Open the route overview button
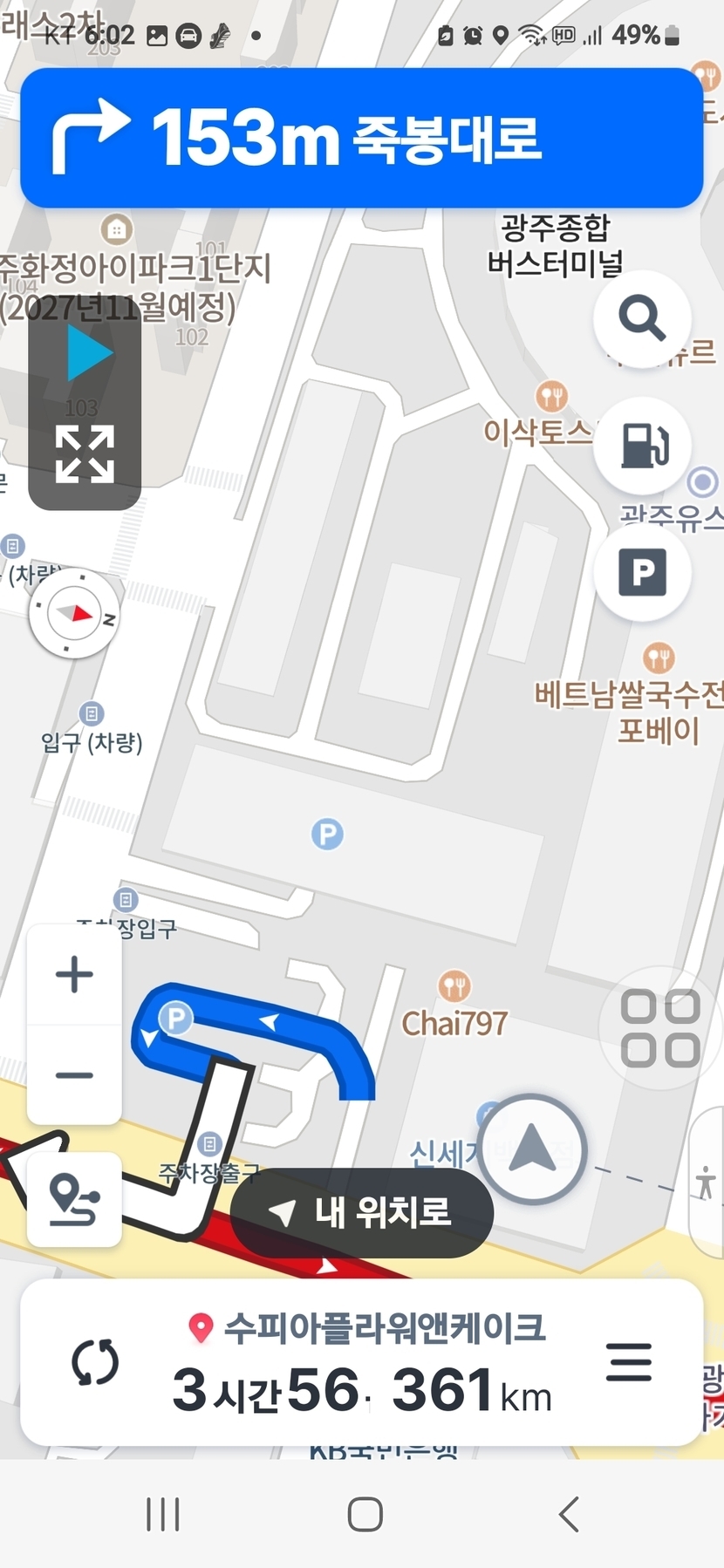 (x=74, y=1199)
